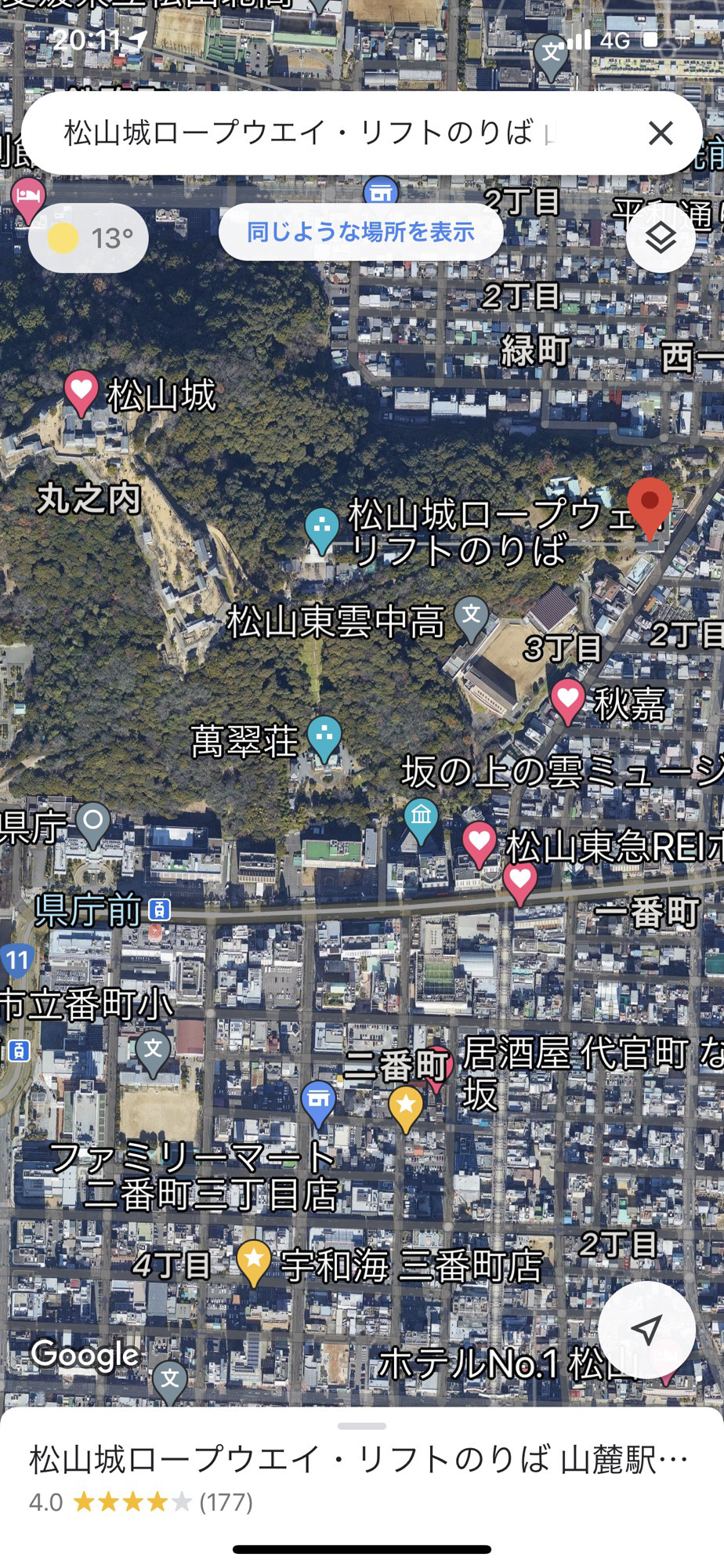
Task: Open the 松山東急REI hotel heart pin
Action: click(479, 844)
